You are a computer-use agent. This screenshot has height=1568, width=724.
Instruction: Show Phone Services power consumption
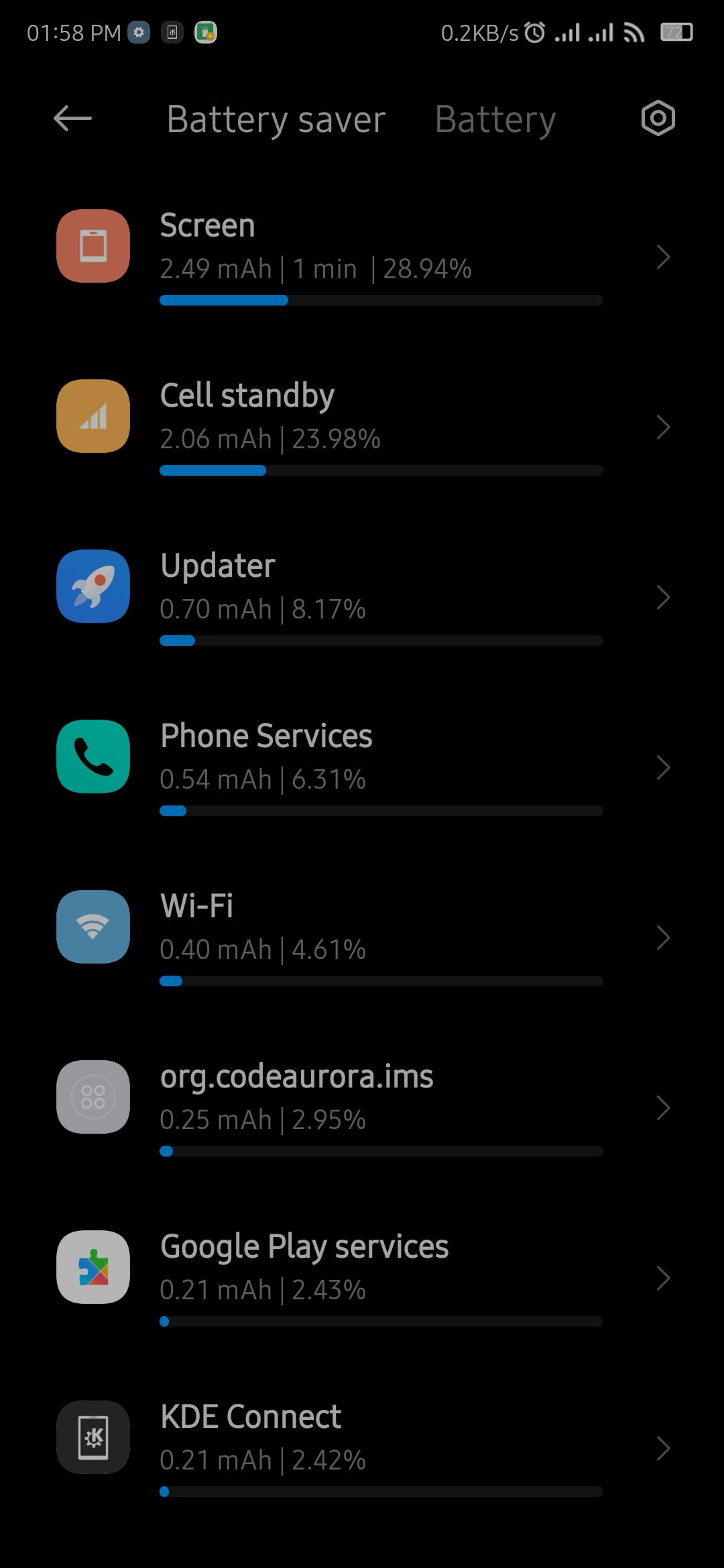click(x=362, y=766)
